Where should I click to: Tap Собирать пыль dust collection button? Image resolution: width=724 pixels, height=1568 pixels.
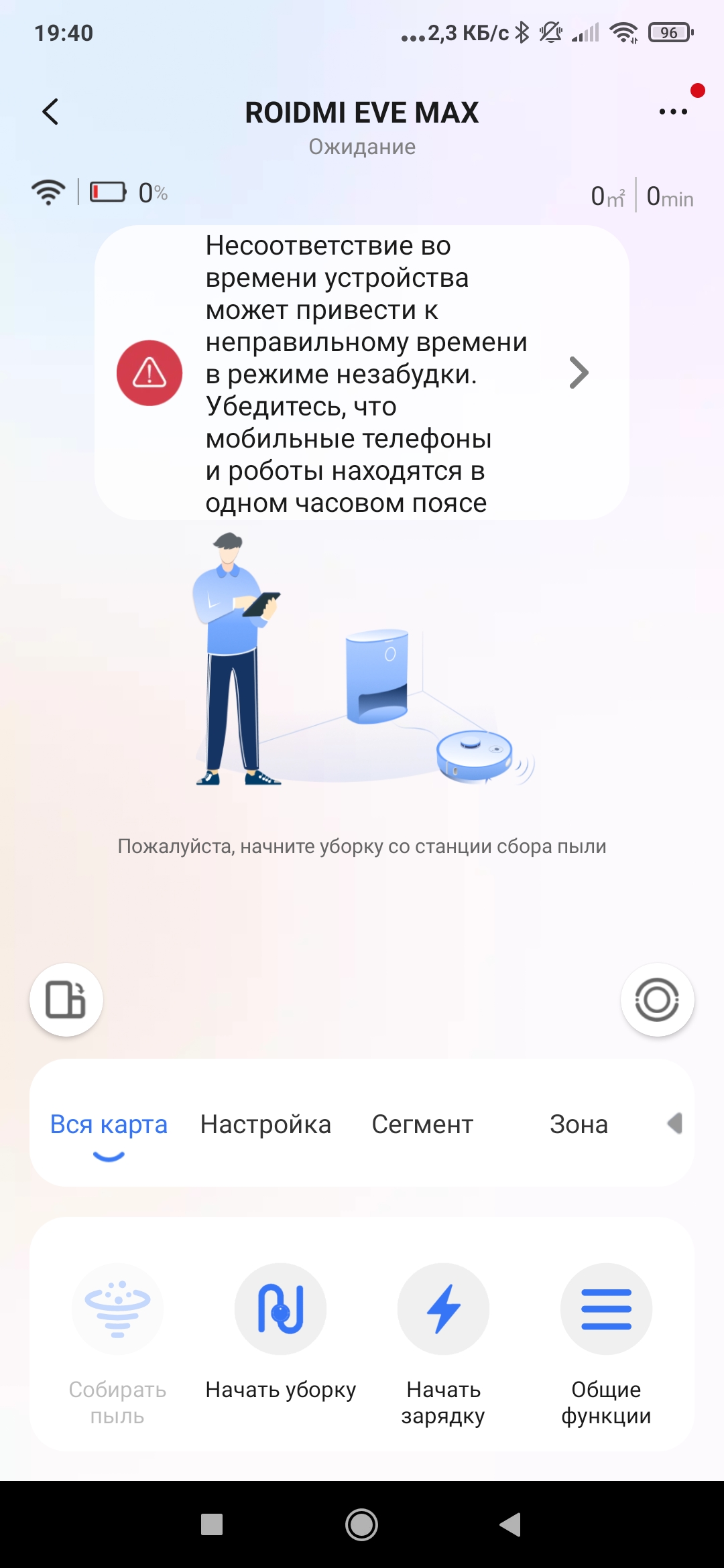[x=117, y=1310]
